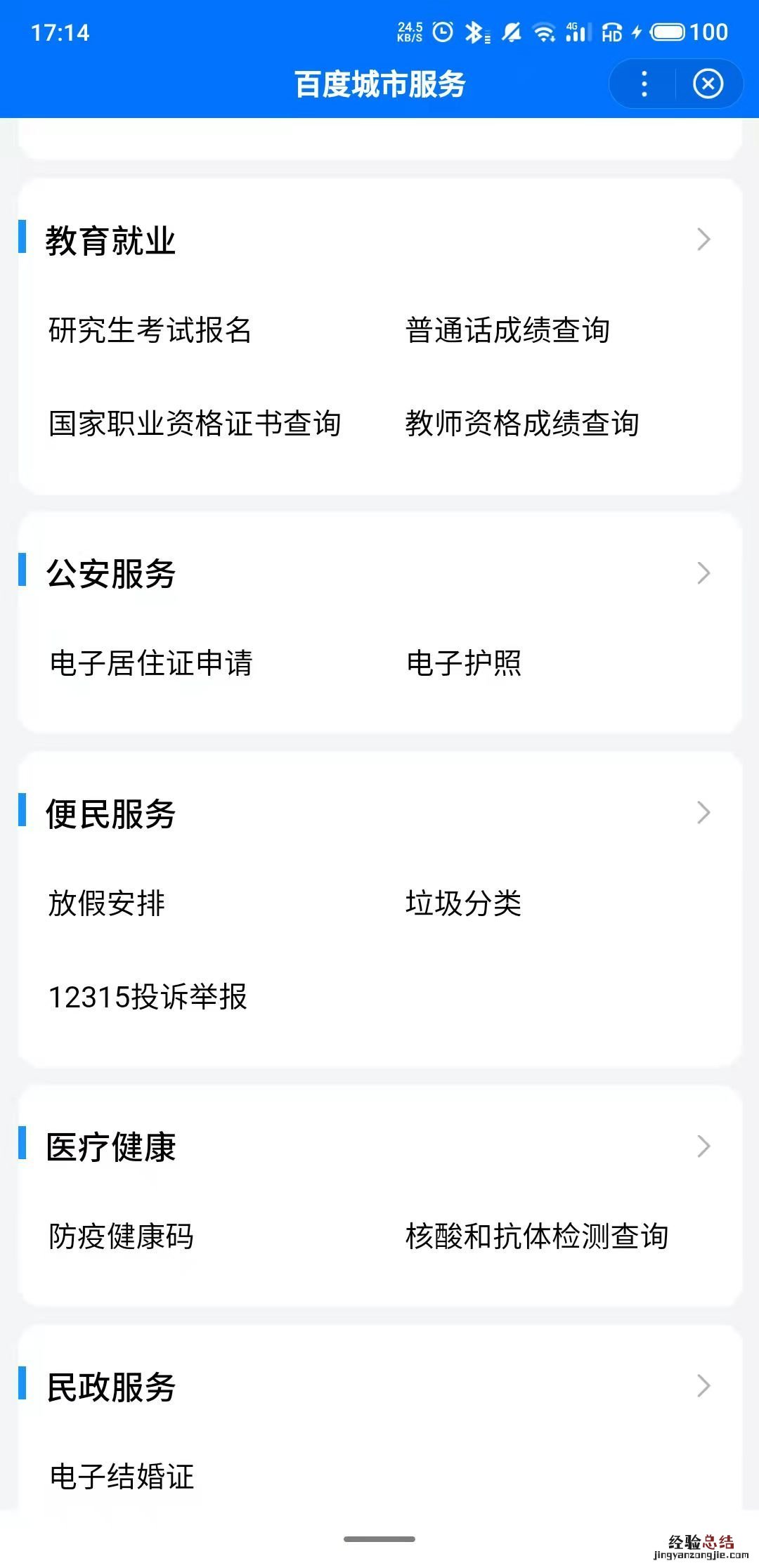The width and height of the screenshot is (759, 1568).
Task: Open the three-dot more options menu
Action: 644,84
